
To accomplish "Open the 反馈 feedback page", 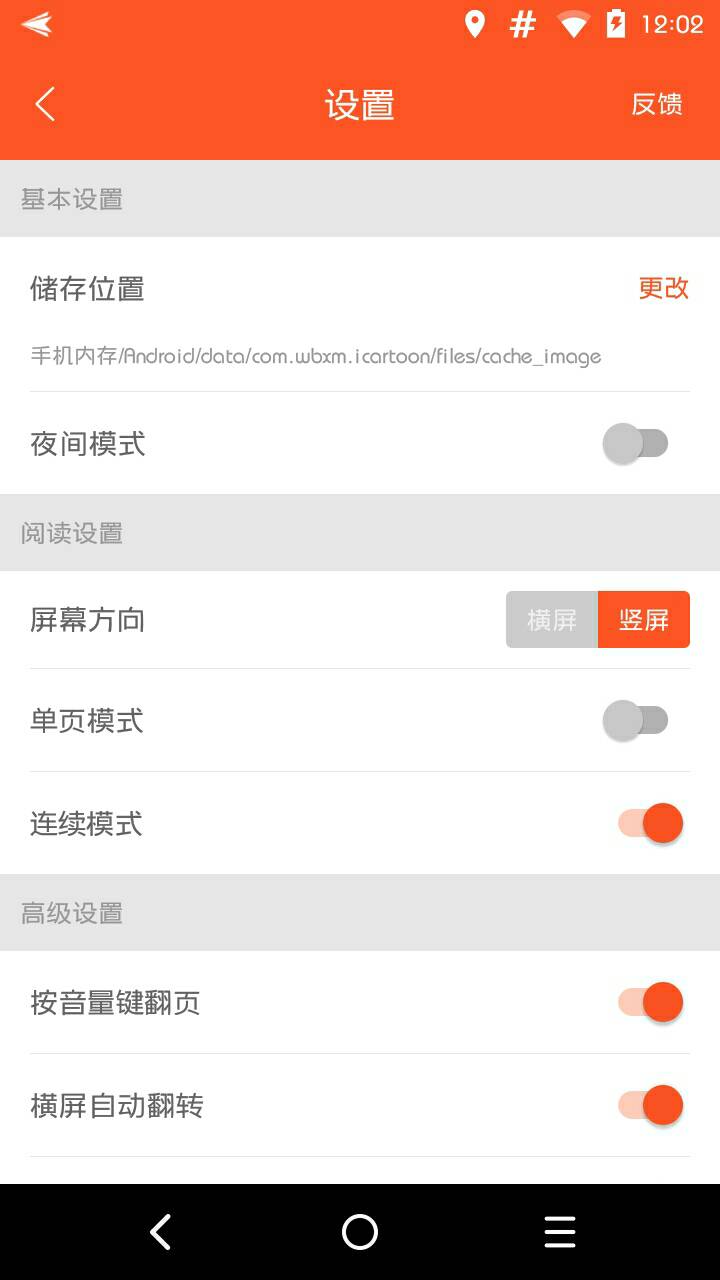I will [657, 104].
